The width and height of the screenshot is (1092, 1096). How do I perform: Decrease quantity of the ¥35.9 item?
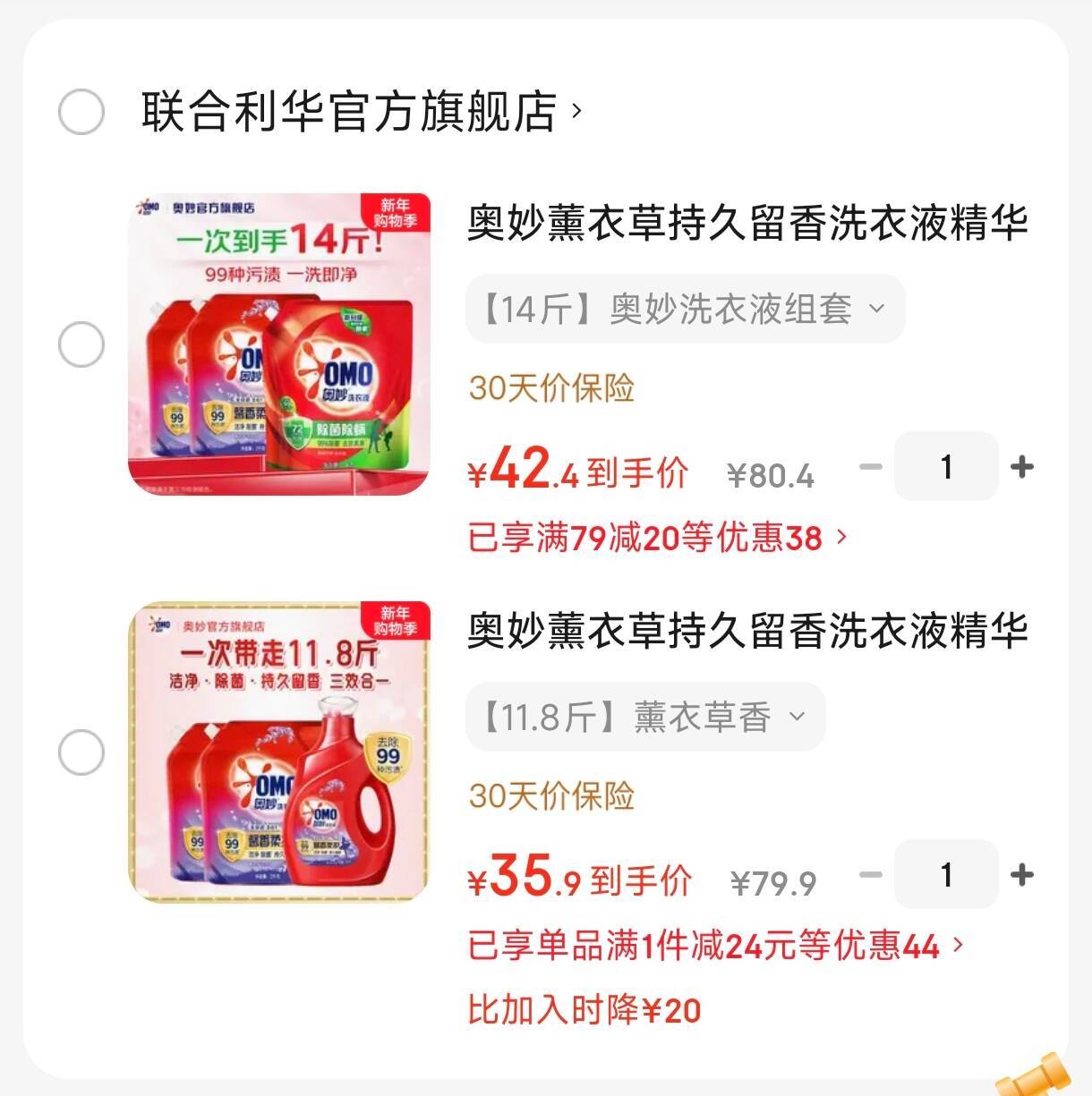pyautogui.click(x=870, y=874)
